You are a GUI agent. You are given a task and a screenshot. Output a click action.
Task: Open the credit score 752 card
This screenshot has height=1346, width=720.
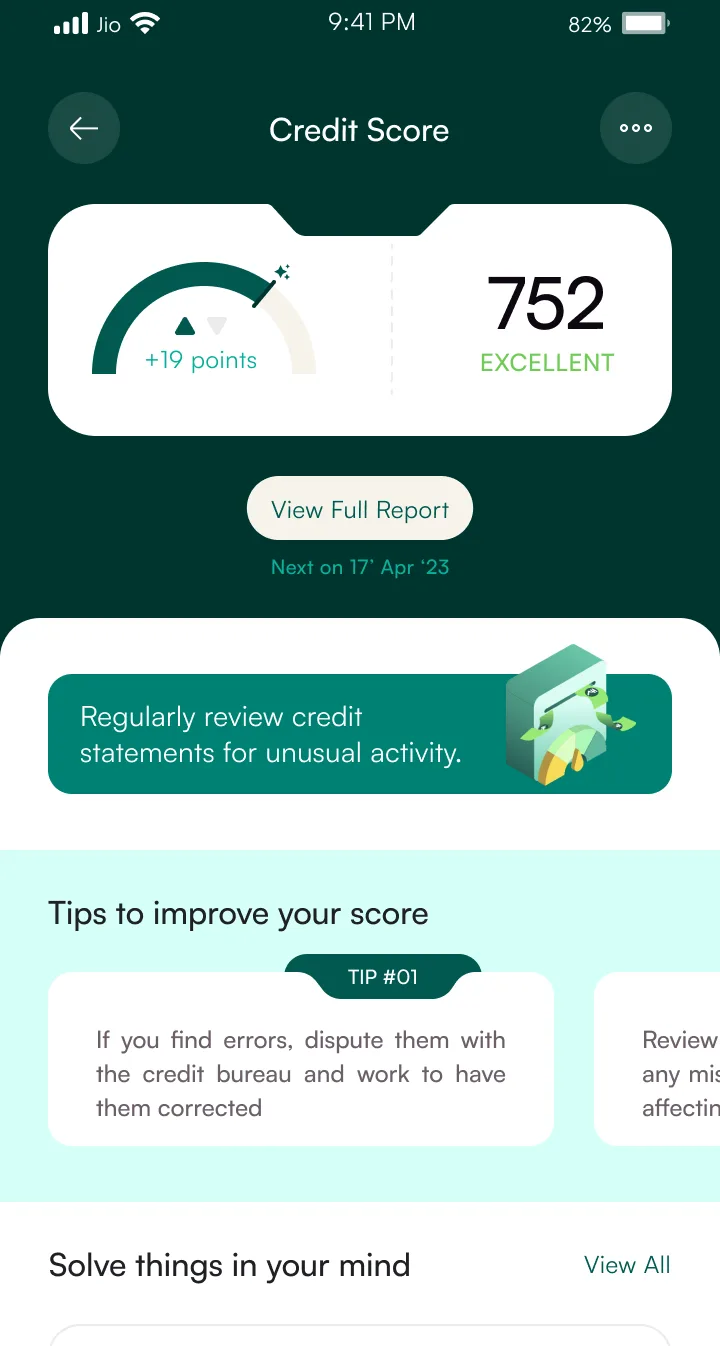coord(360,320)
